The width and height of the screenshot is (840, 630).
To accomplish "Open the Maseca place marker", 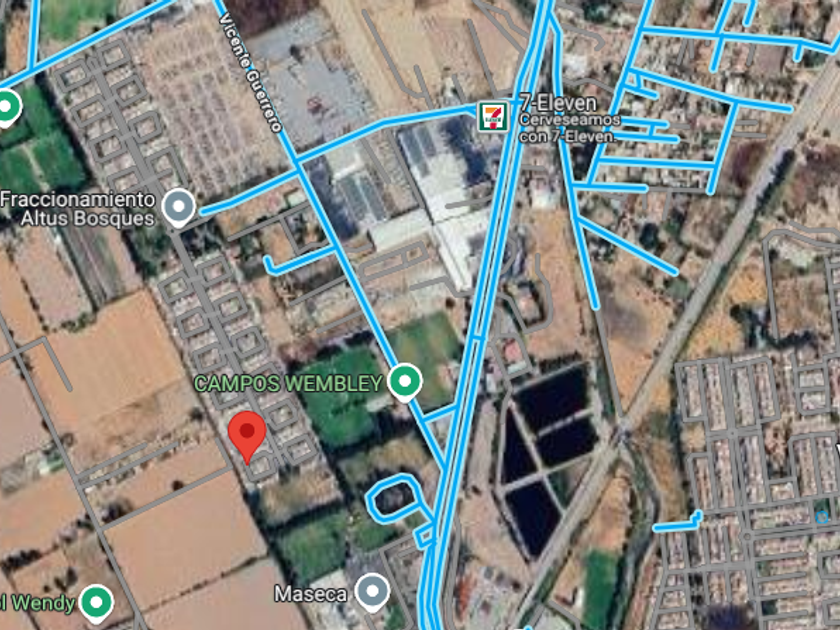I will tap(372, 591).
